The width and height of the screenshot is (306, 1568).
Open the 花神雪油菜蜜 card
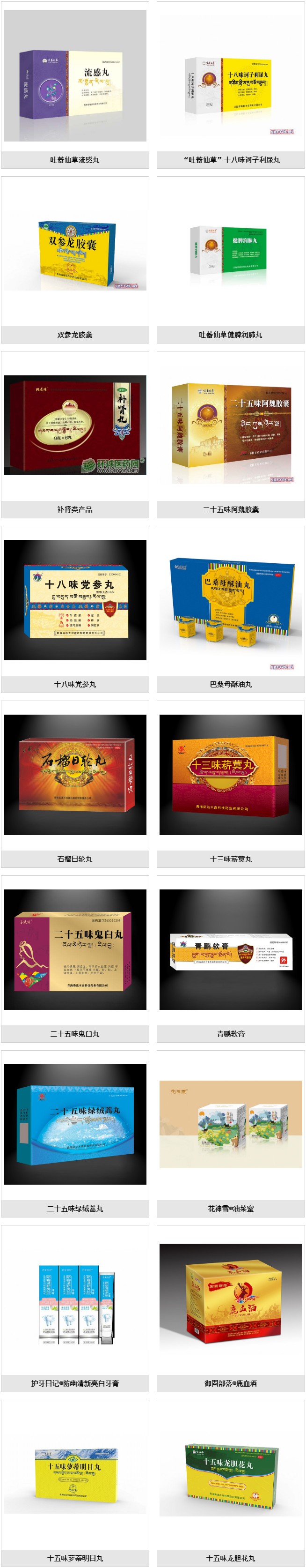231,1124
